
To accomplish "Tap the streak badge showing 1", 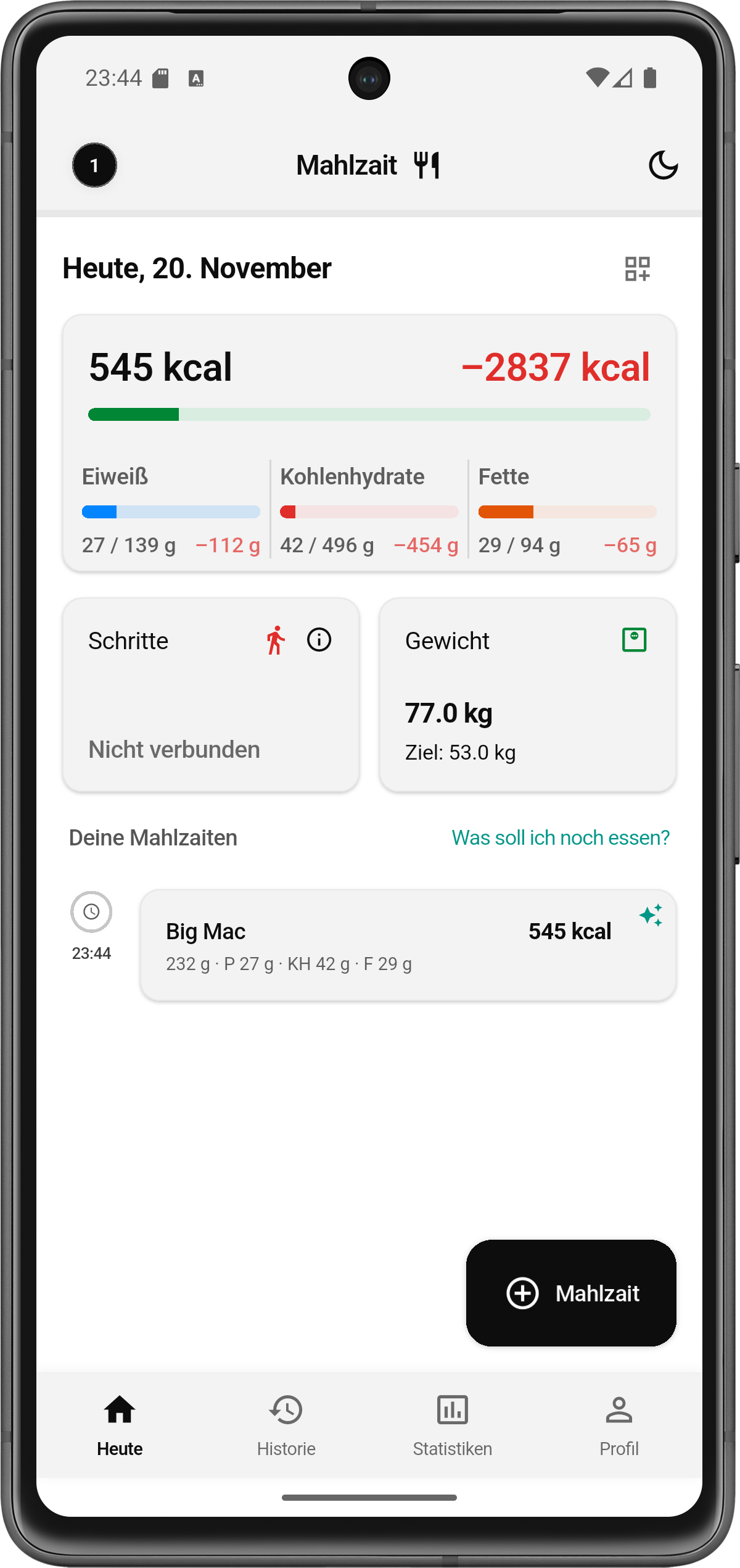I will tap(94, 165).
